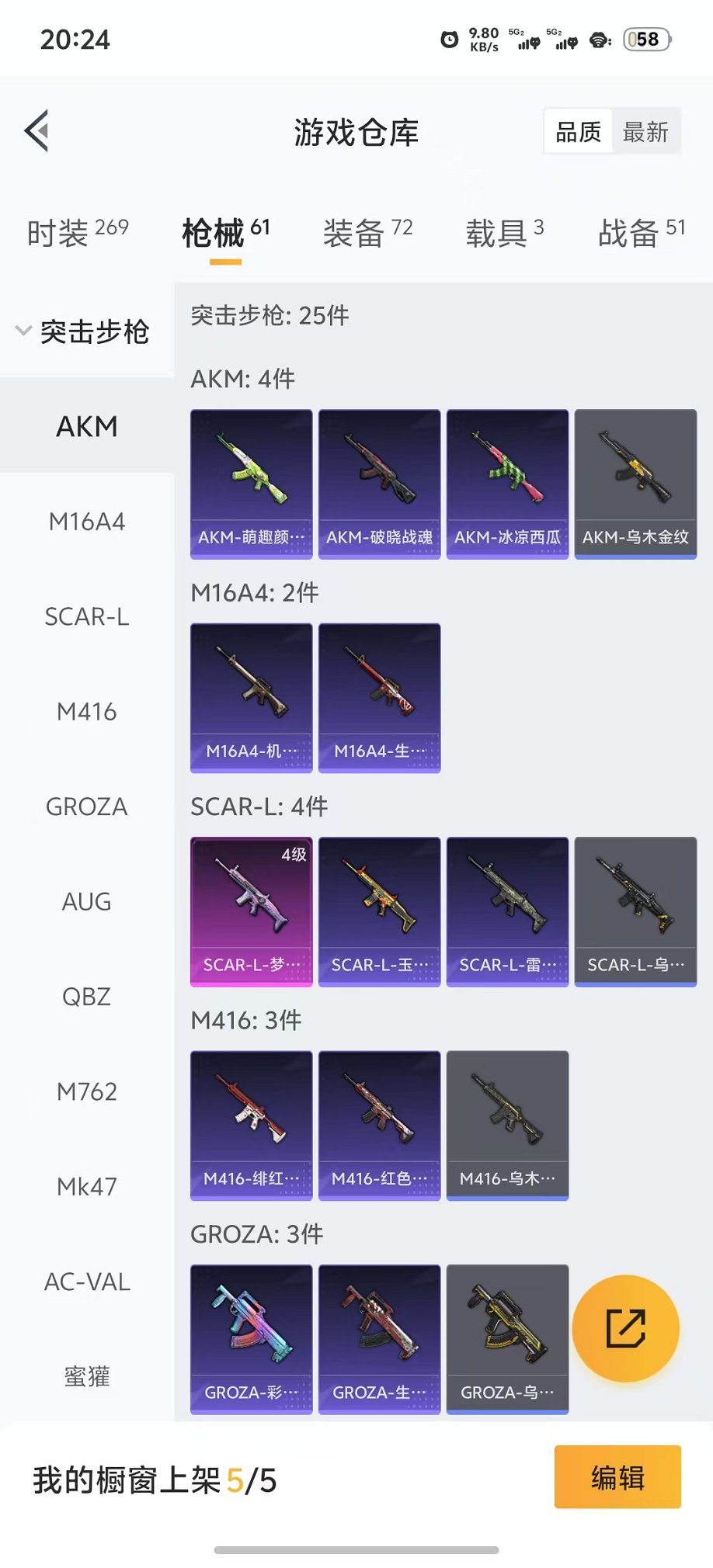713x1568 pixels.
Task: Open the AKM-冰凉西瓜 skin
Action: [x=507, y=484]
